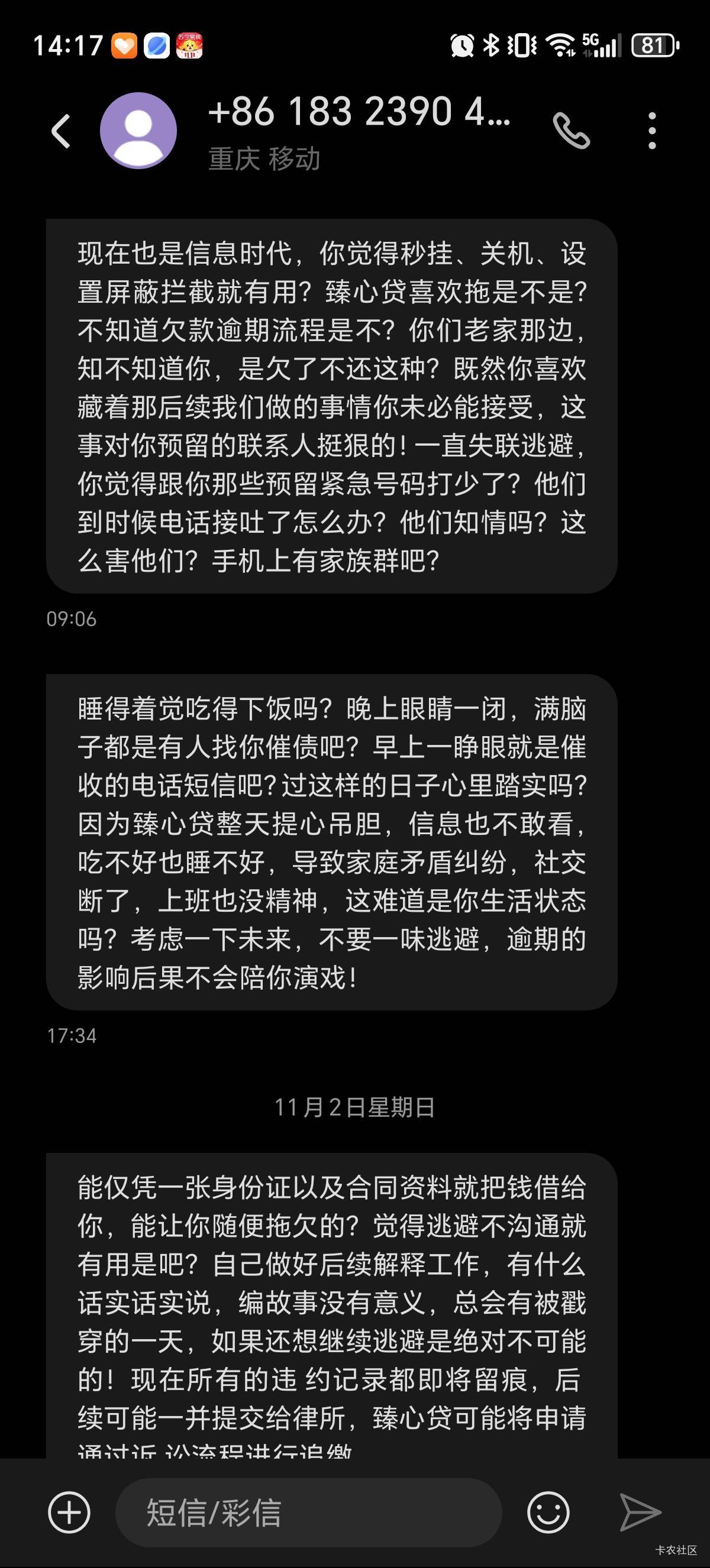This screenshot has height=1568, width=710.
Task: Tap the 短信/彩信 message field
Action: [x=309, y=1512]
